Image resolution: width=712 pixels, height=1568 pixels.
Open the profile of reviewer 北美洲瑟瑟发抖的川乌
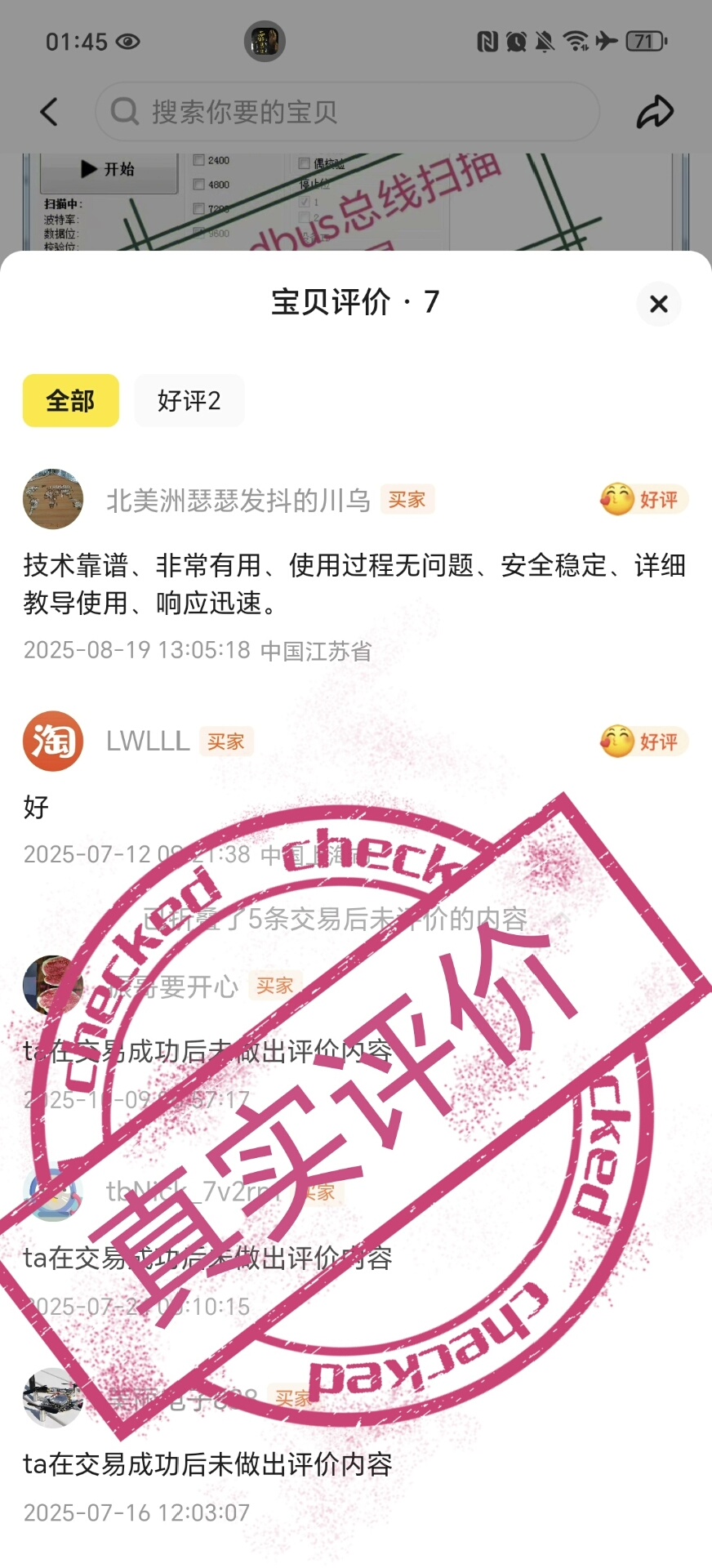(53, 499)
